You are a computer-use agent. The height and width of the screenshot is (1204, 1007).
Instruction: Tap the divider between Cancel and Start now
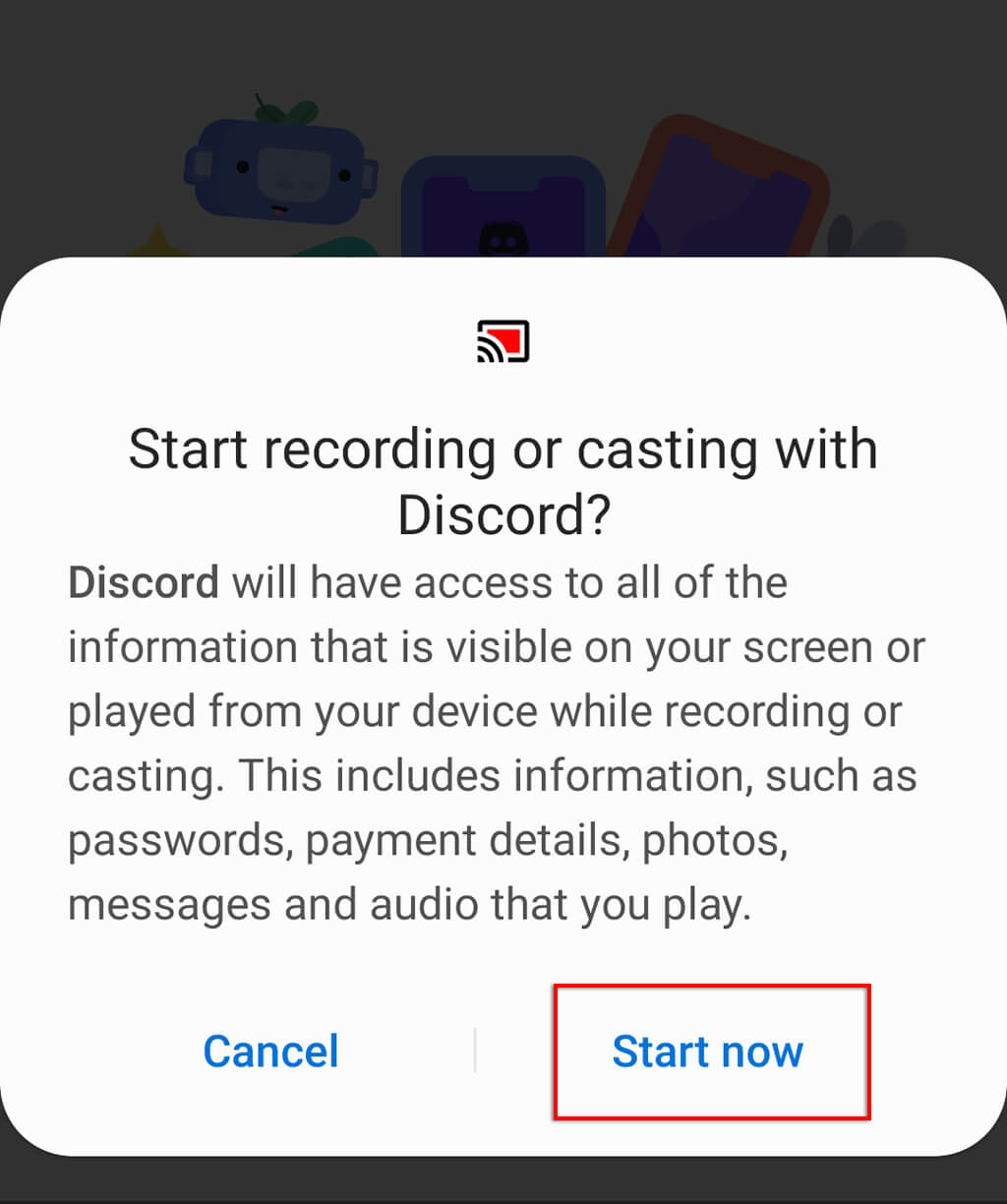476,1051
